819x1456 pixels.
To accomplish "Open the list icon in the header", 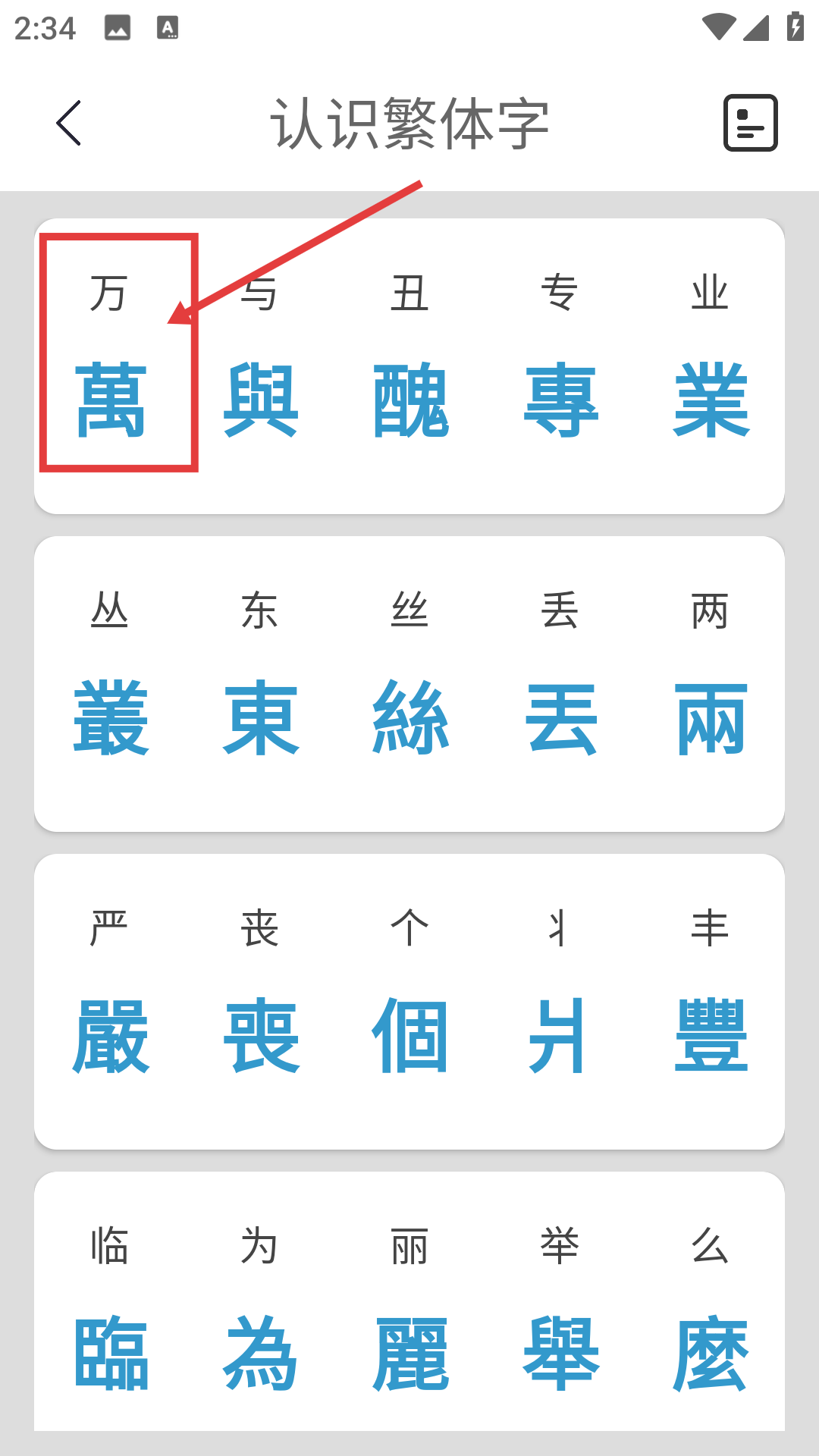I will [750, 123].
